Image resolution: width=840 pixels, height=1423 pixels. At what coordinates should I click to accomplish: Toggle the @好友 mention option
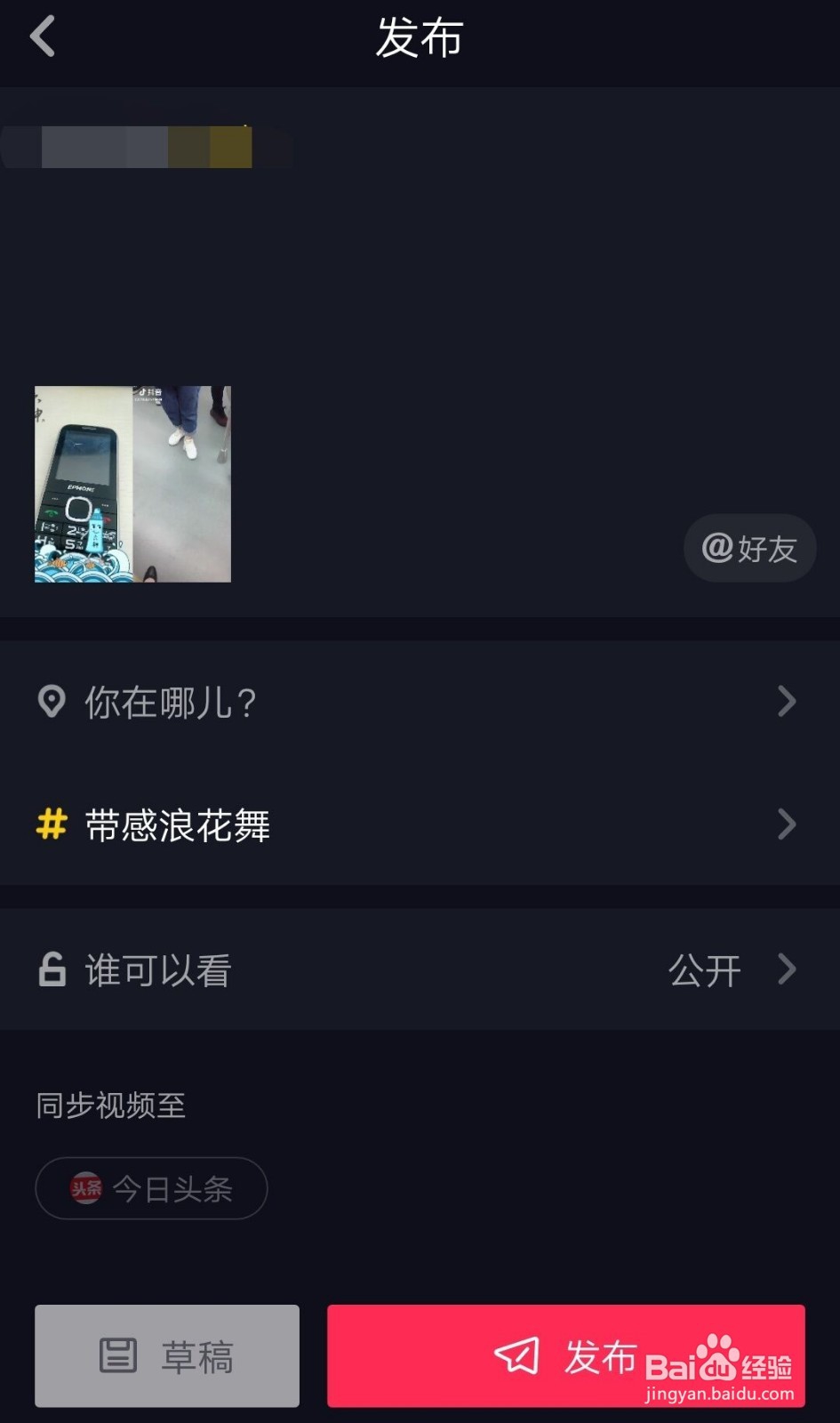pos(749,548)
